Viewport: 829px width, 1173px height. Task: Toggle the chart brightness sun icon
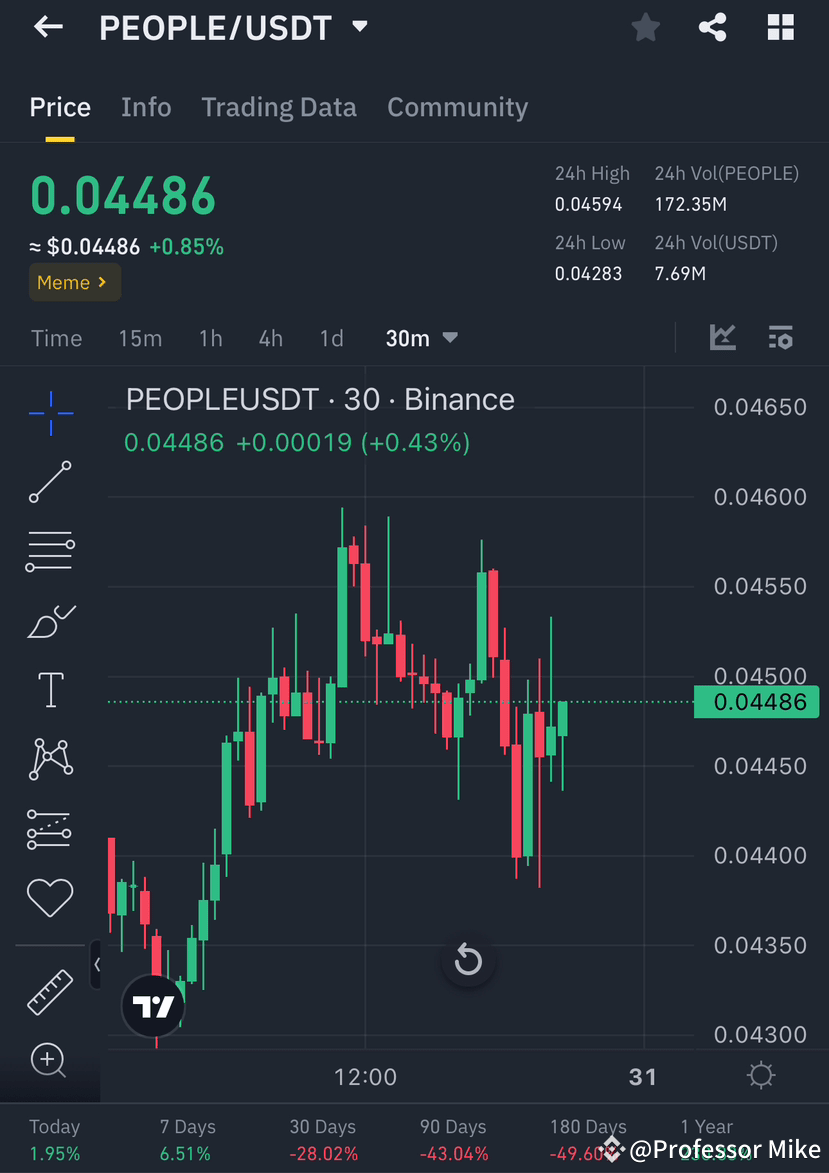pyautogui.click(x=760, y=1075)
